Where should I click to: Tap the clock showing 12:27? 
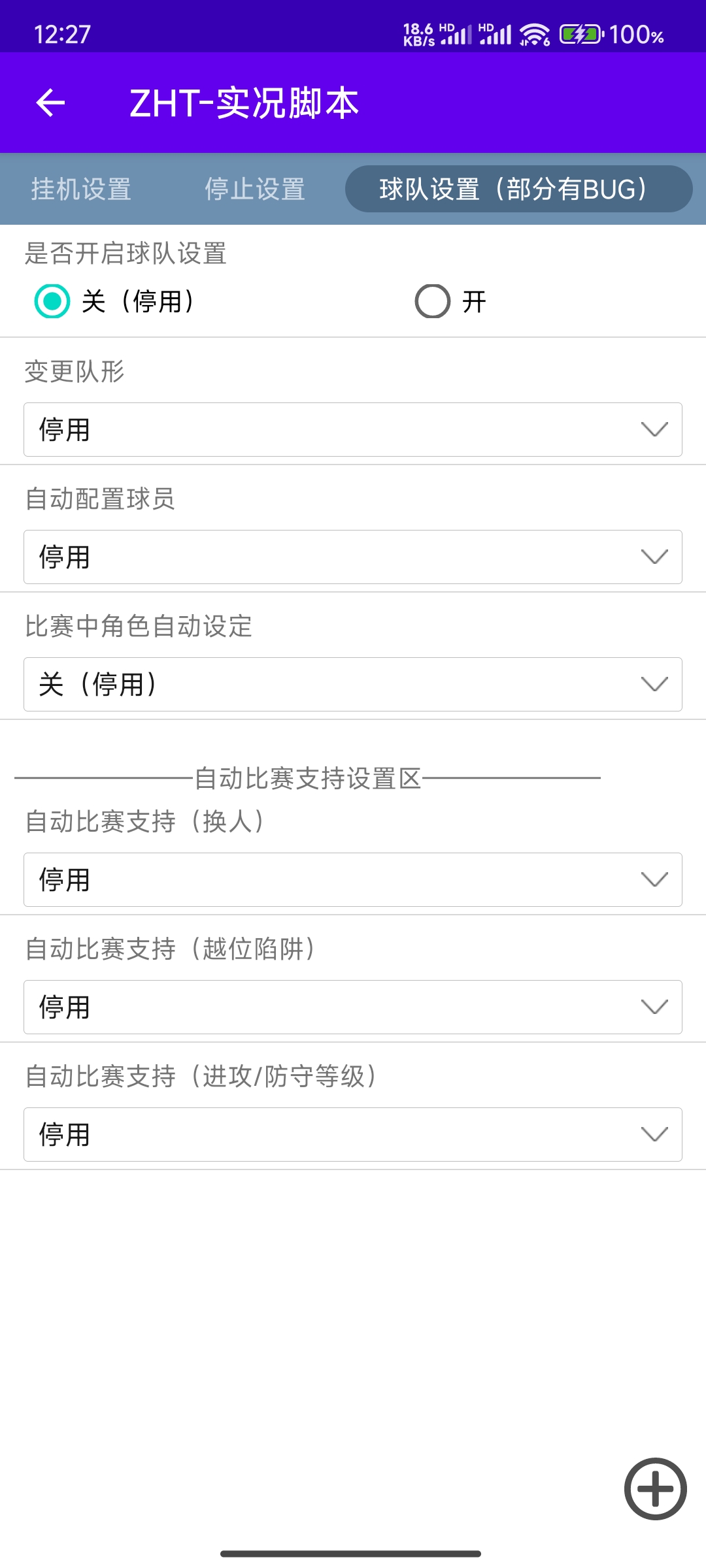click(61, 34)
